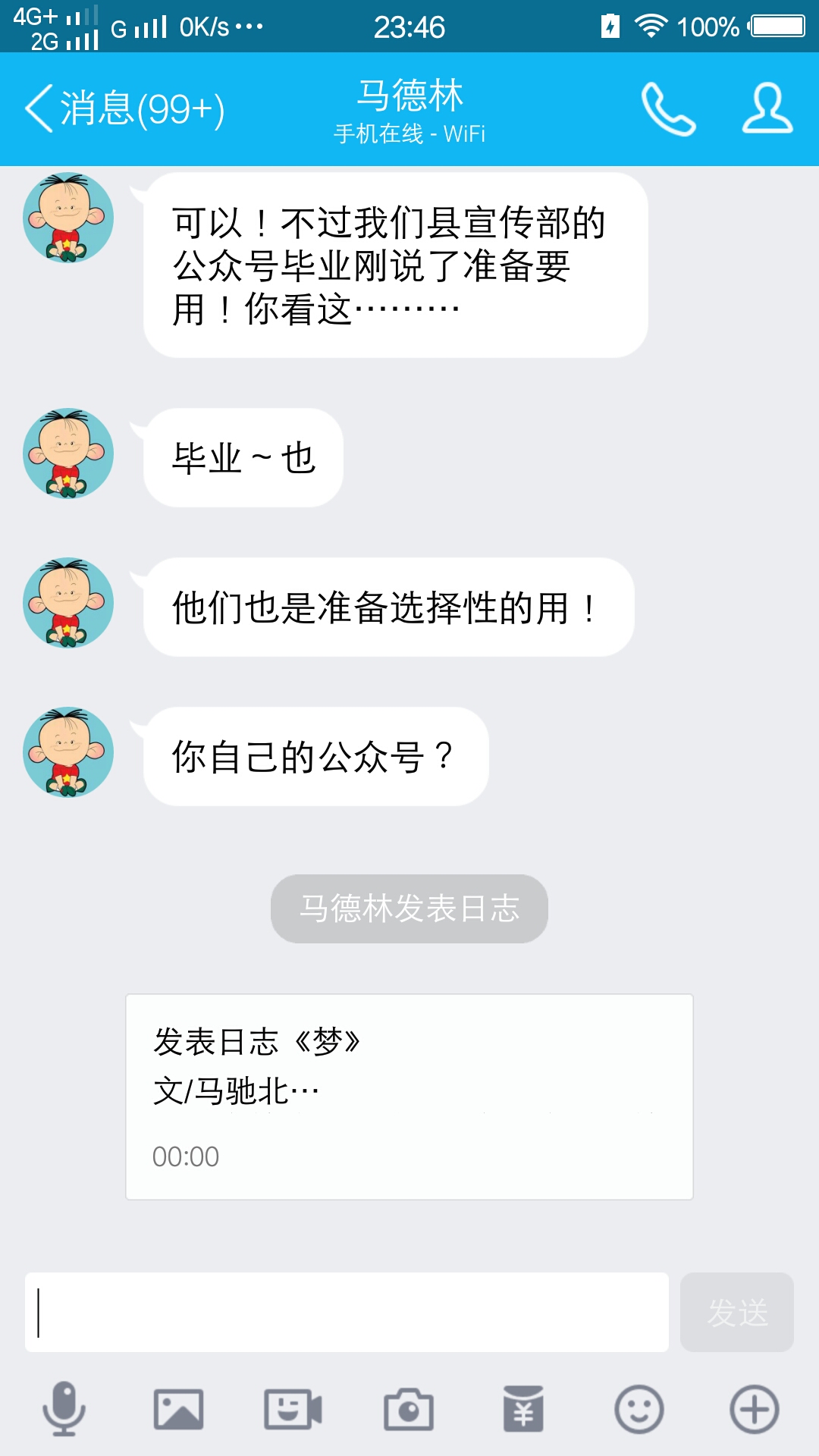
Task: Send a red packet
Action: pos(523,1409)
